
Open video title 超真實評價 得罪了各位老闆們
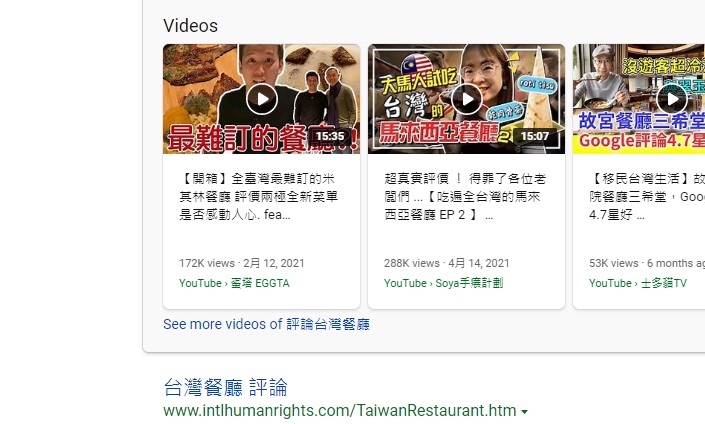click(460, 196)
